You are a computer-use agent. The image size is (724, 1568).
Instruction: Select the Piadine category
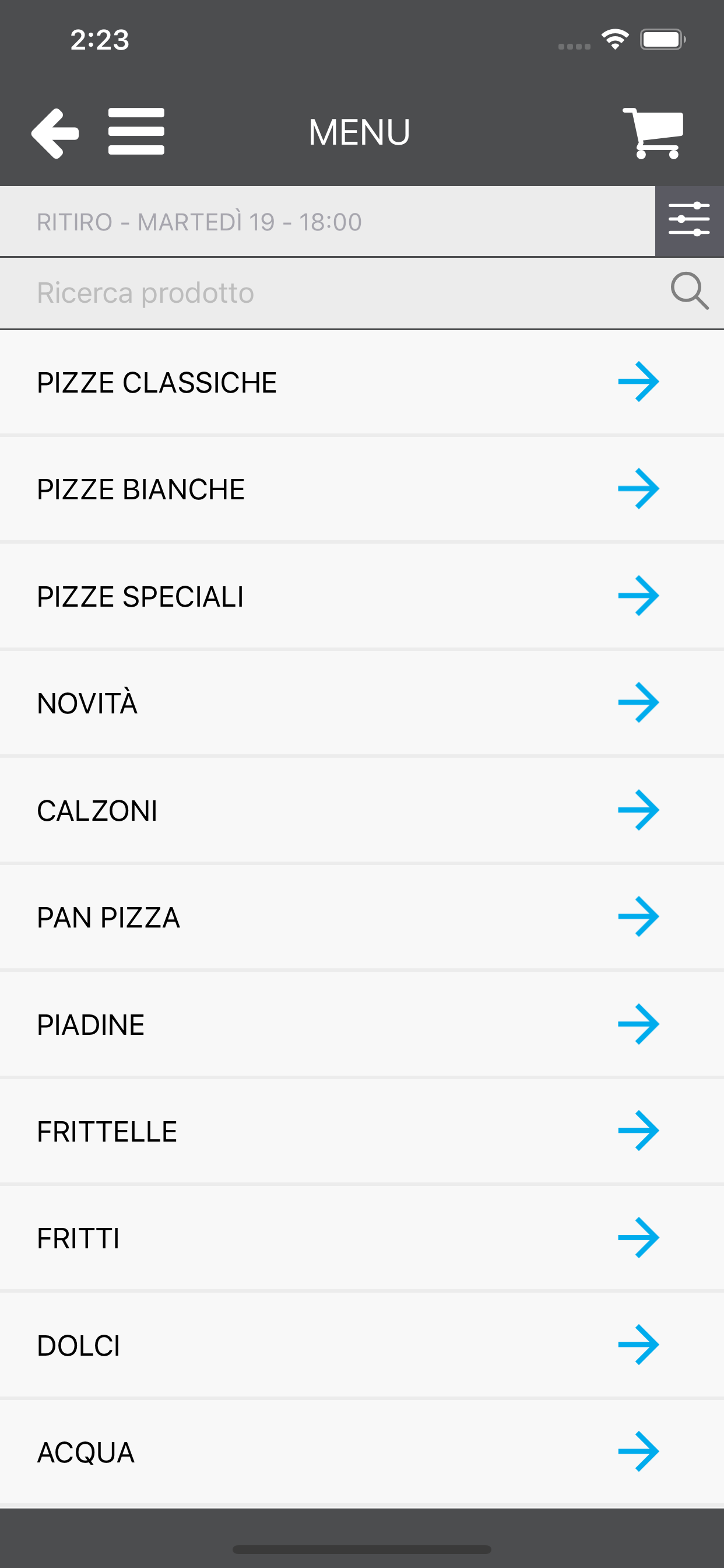pyautogui.click(x=362, y=1024)
